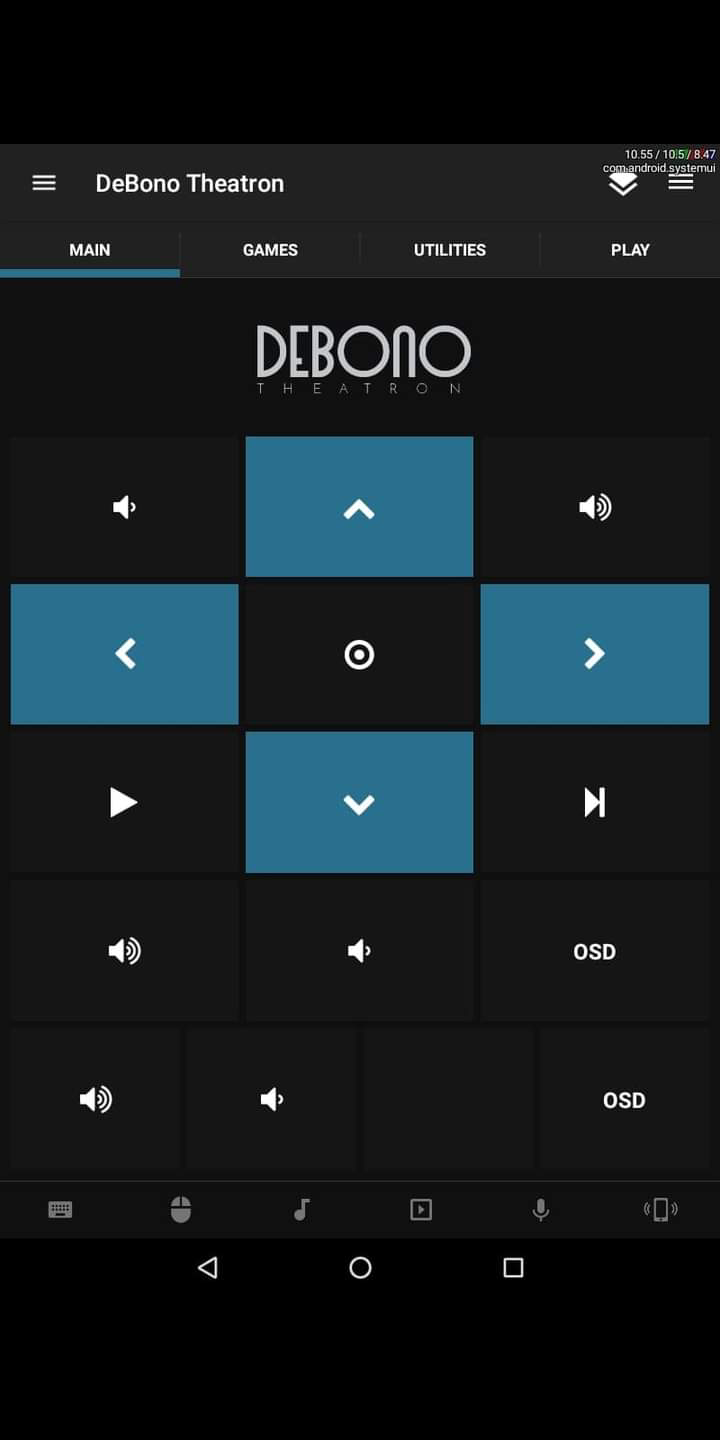
Task: Activate the microphone voice input
Action: coord(540,1210)
